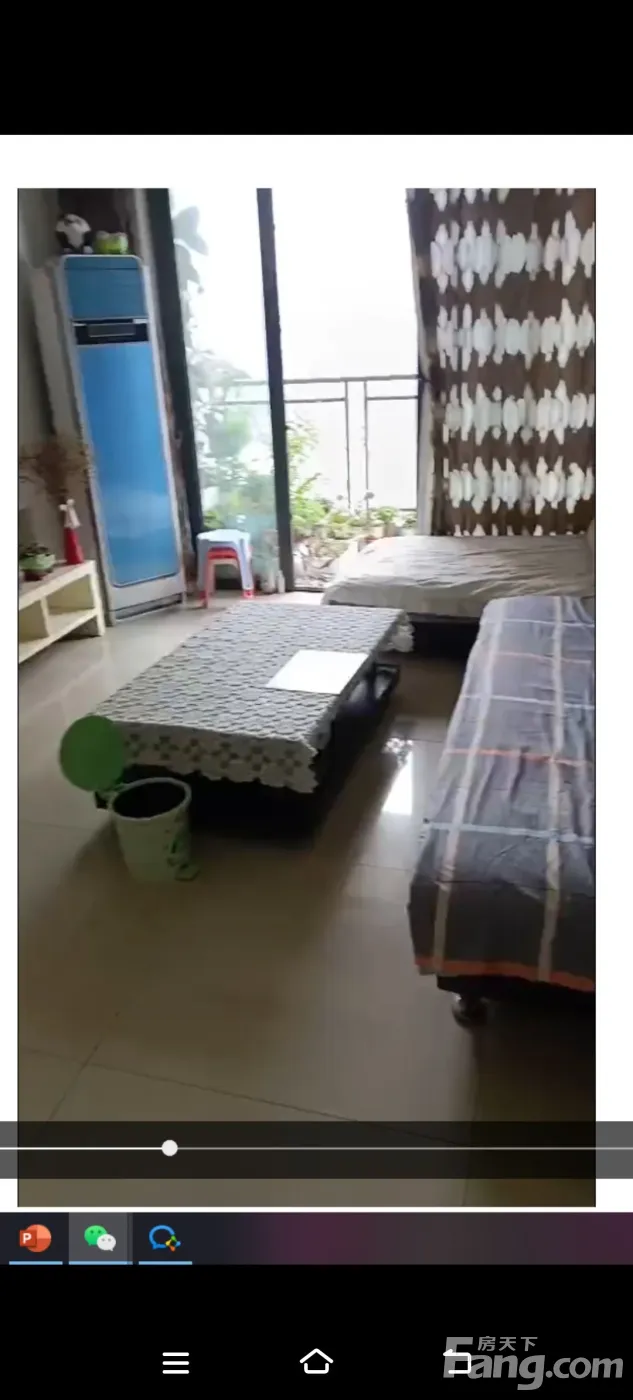The image size is (633, 1400).
Task: Tap the video progress slider handle
Action: pos(170,1148)
